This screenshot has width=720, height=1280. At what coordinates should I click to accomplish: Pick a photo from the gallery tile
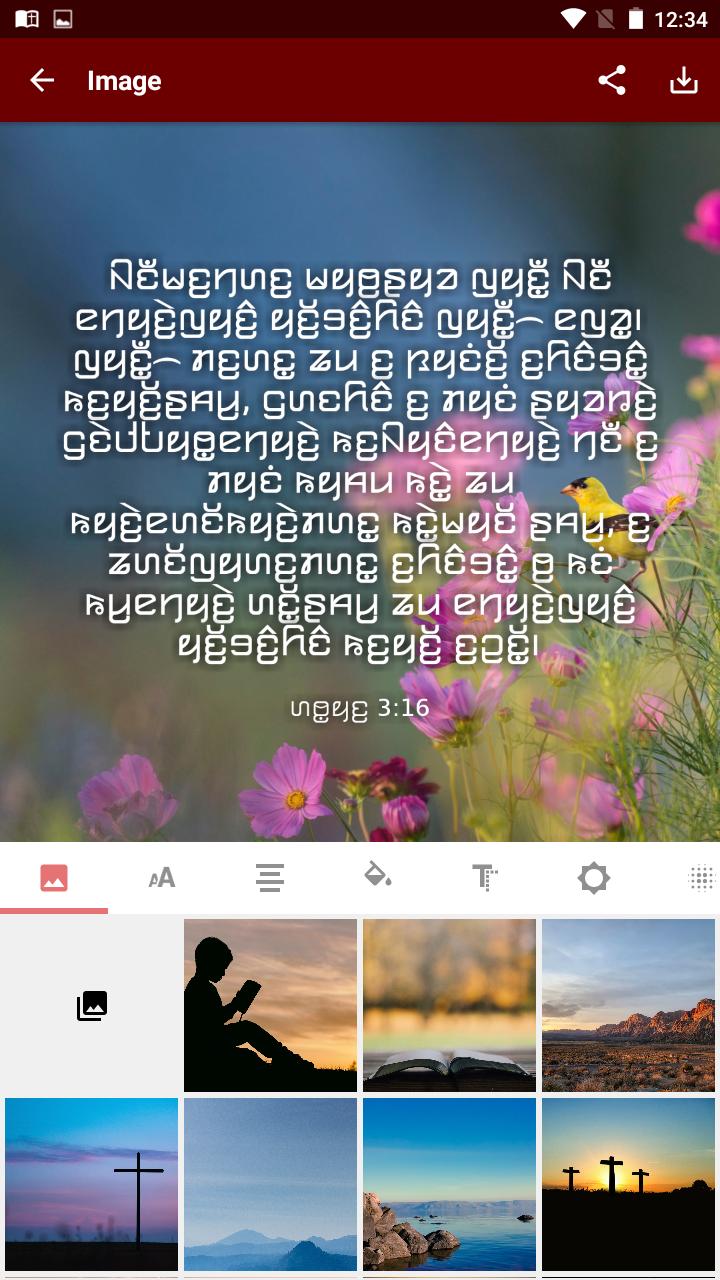pyautogui.click(x=91, y=1006)
